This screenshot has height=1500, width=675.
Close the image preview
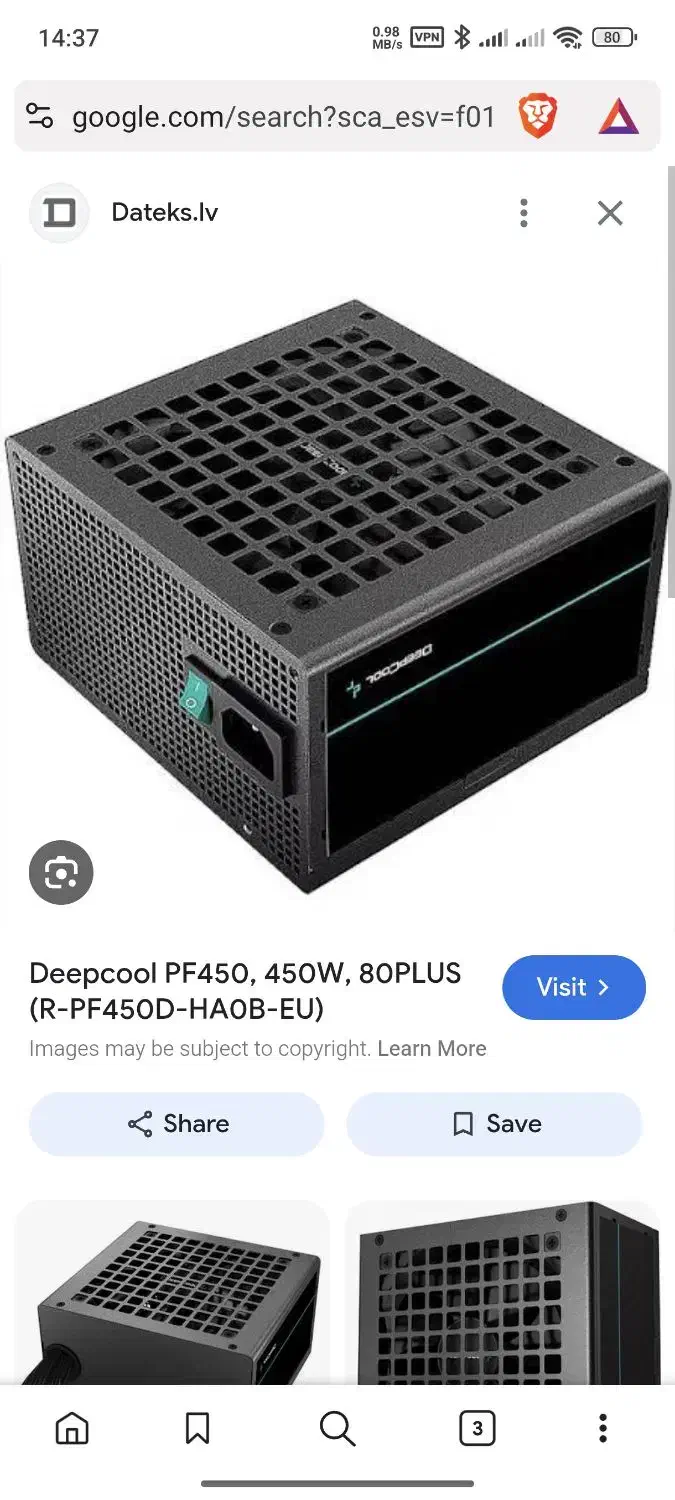(610, 213)
